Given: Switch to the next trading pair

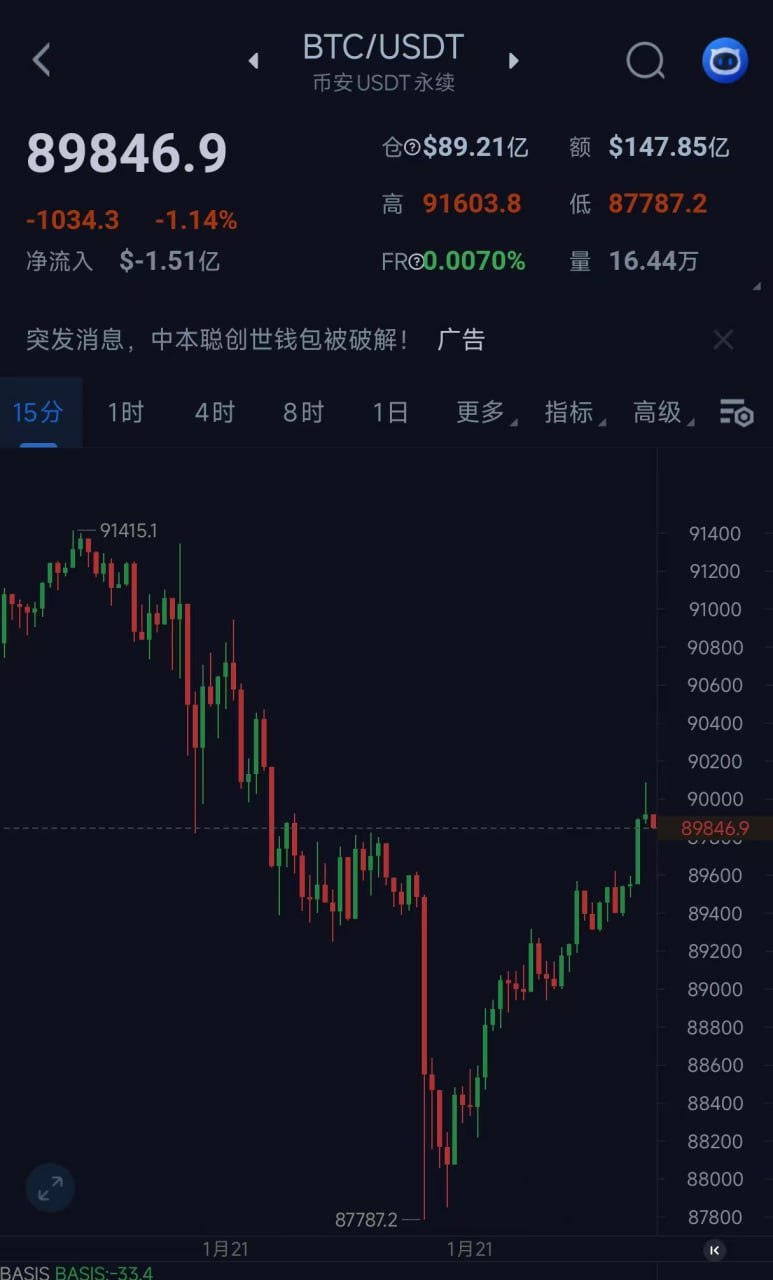Looking at the screenshot, I should coord(513,61).
